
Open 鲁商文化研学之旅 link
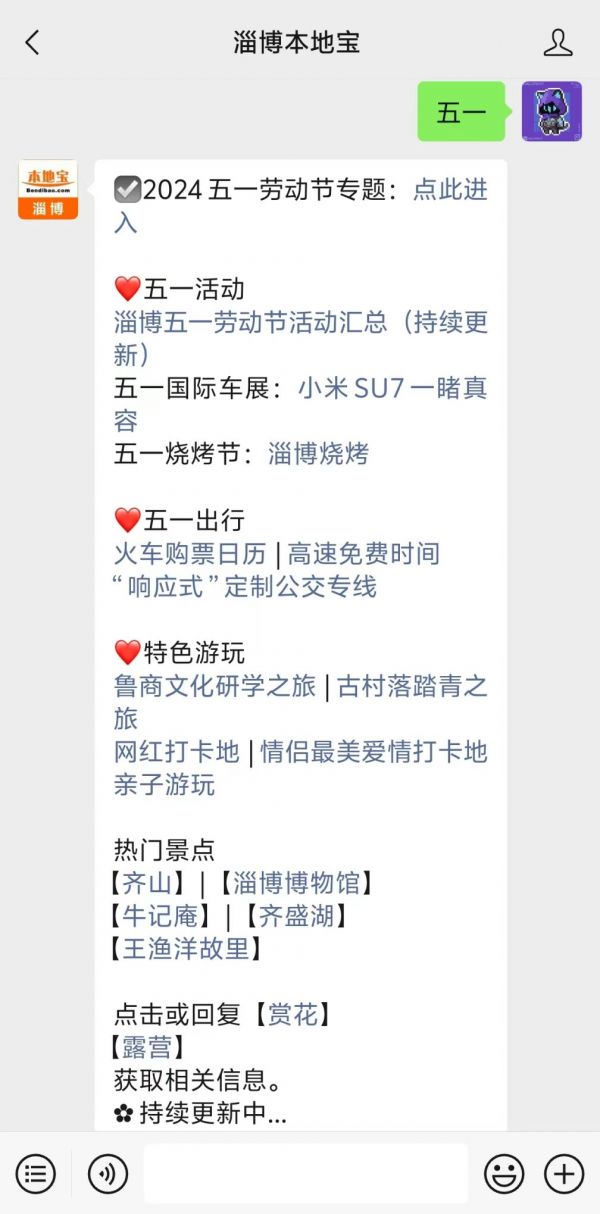coord(215,685)
